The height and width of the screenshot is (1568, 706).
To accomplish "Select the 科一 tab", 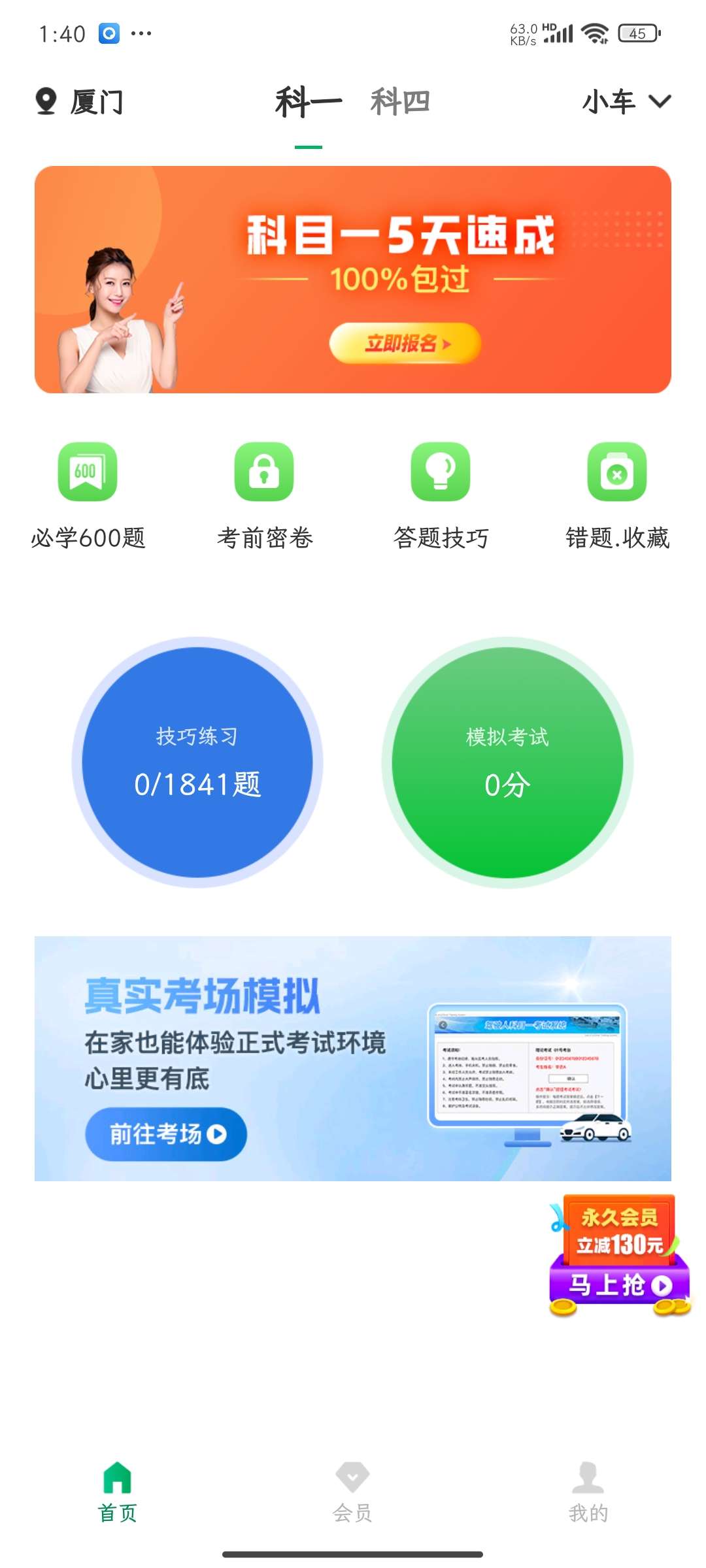I will click(309, 103).
